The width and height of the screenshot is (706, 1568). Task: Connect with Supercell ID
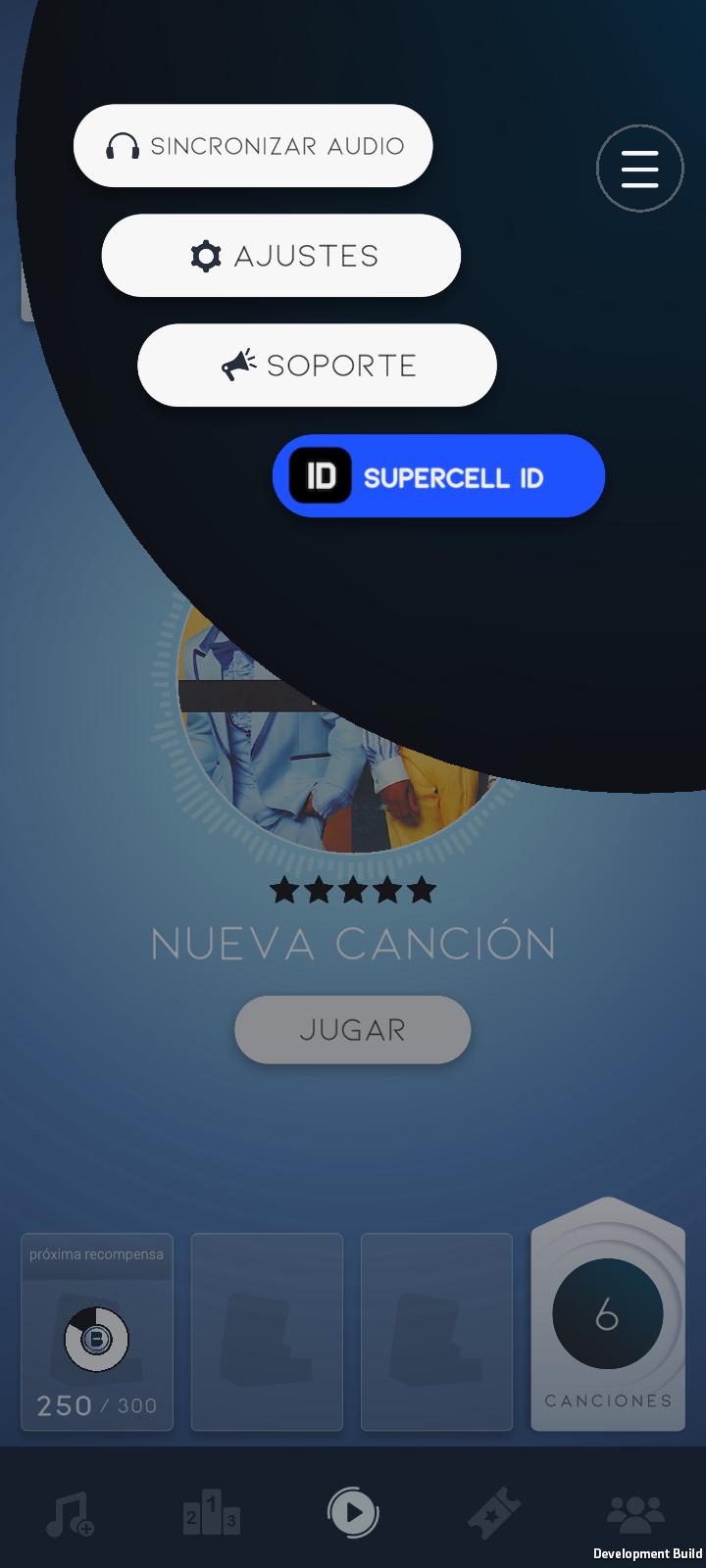click(438, 476)
